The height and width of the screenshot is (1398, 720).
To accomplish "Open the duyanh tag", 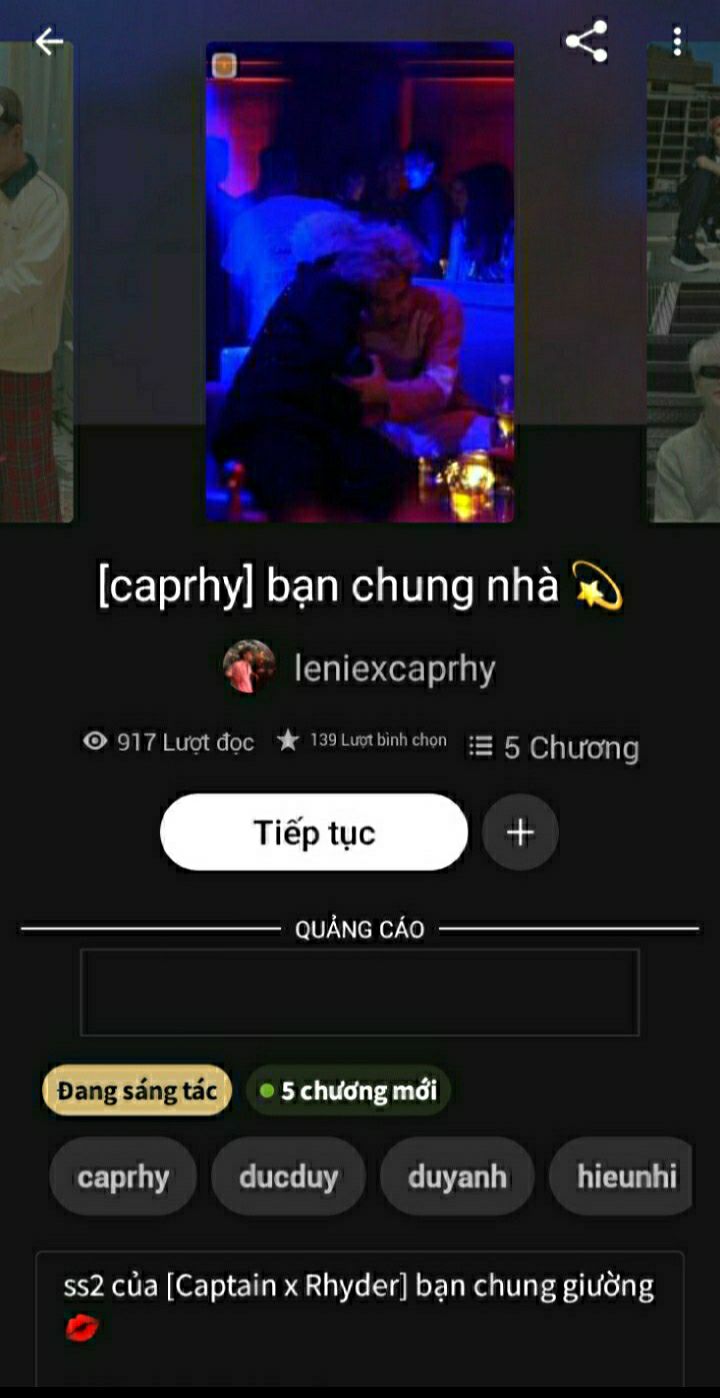I will [457, 1177].
